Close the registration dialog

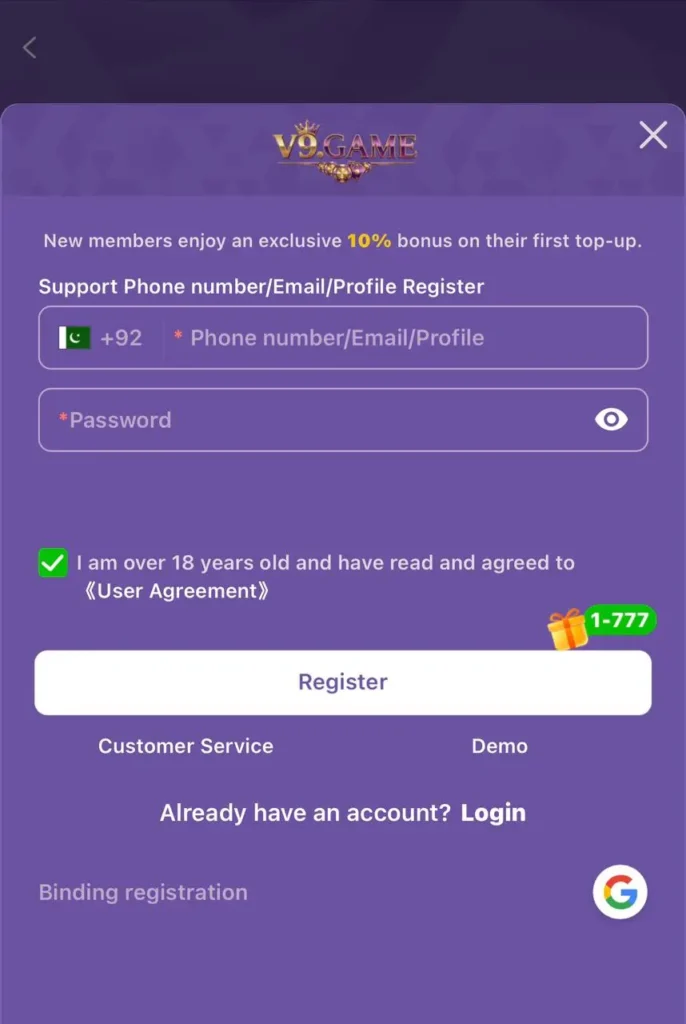653,135
